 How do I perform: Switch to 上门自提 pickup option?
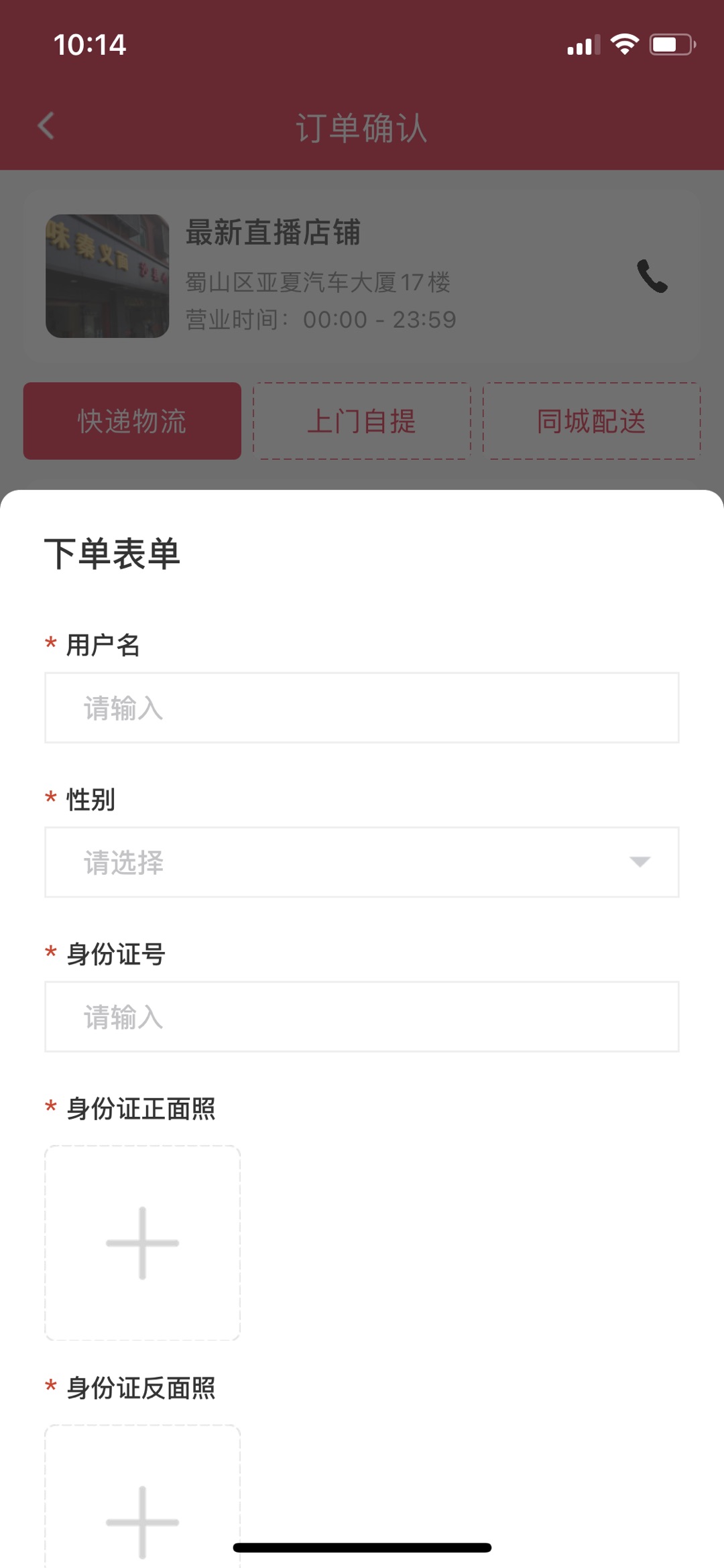(362, 421)
